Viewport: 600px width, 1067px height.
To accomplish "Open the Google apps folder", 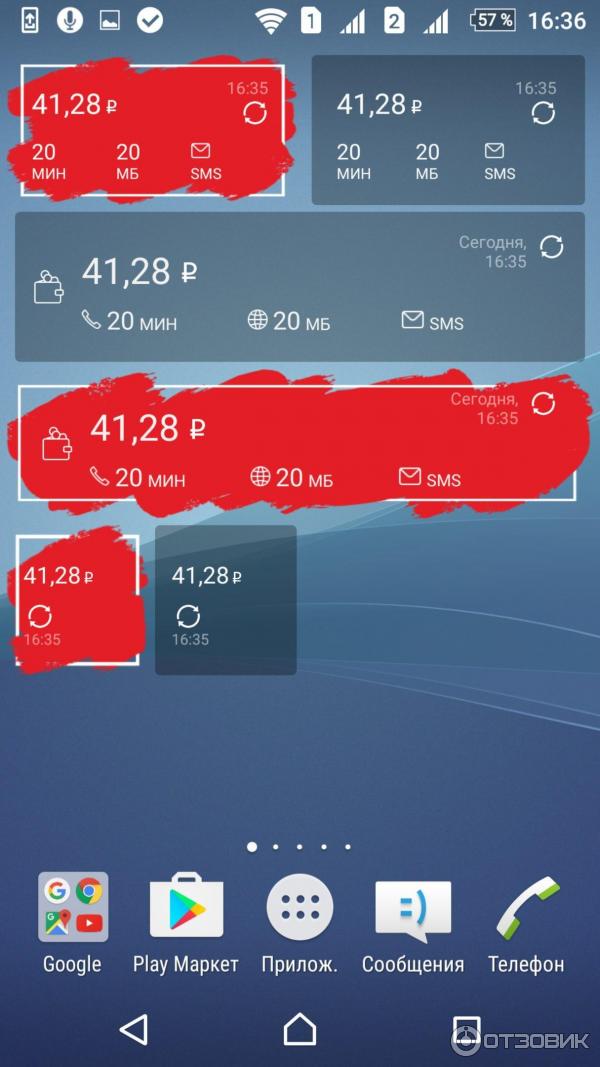I will click(72, 906).
